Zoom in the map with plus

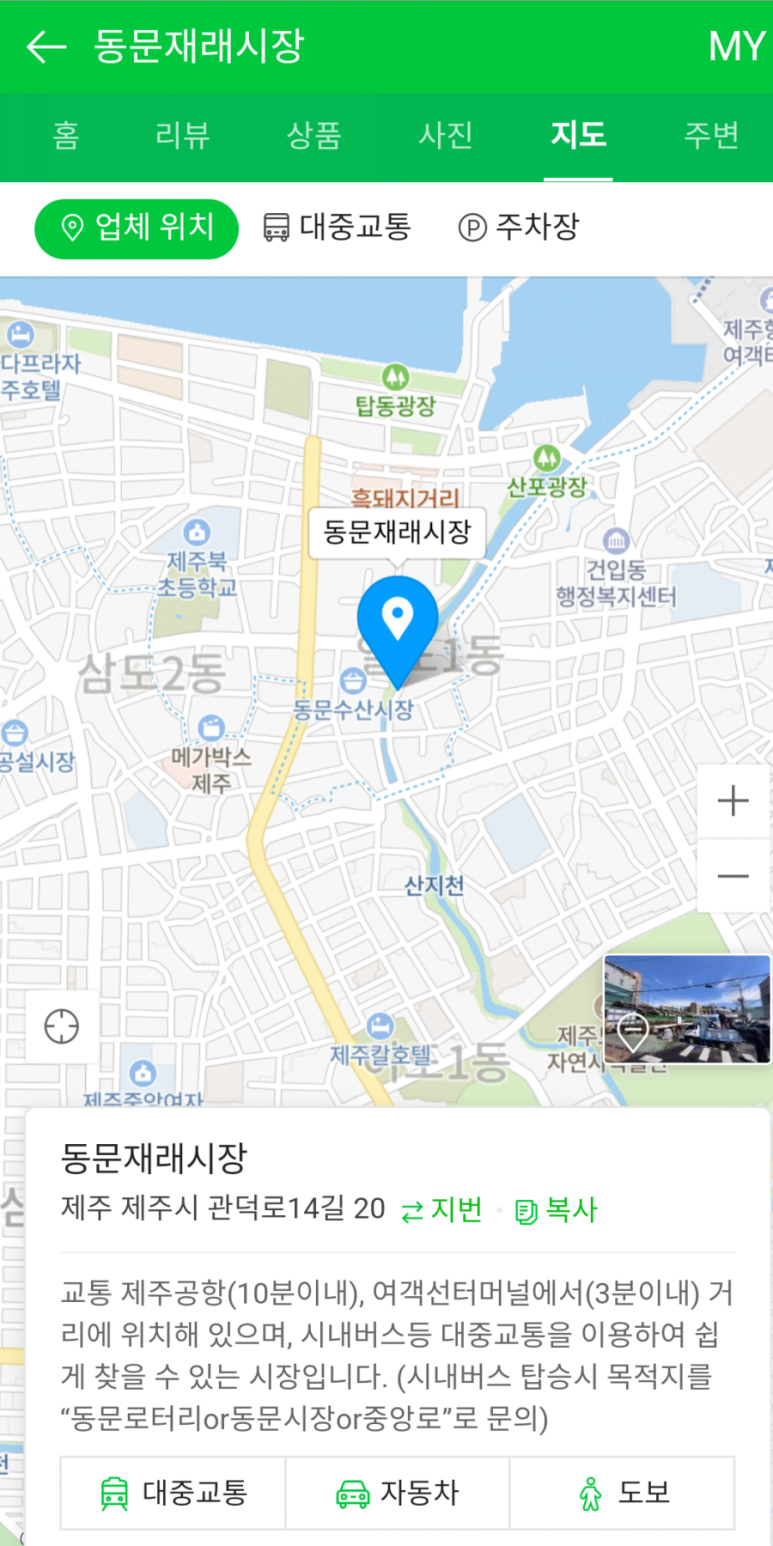point(733,801)
